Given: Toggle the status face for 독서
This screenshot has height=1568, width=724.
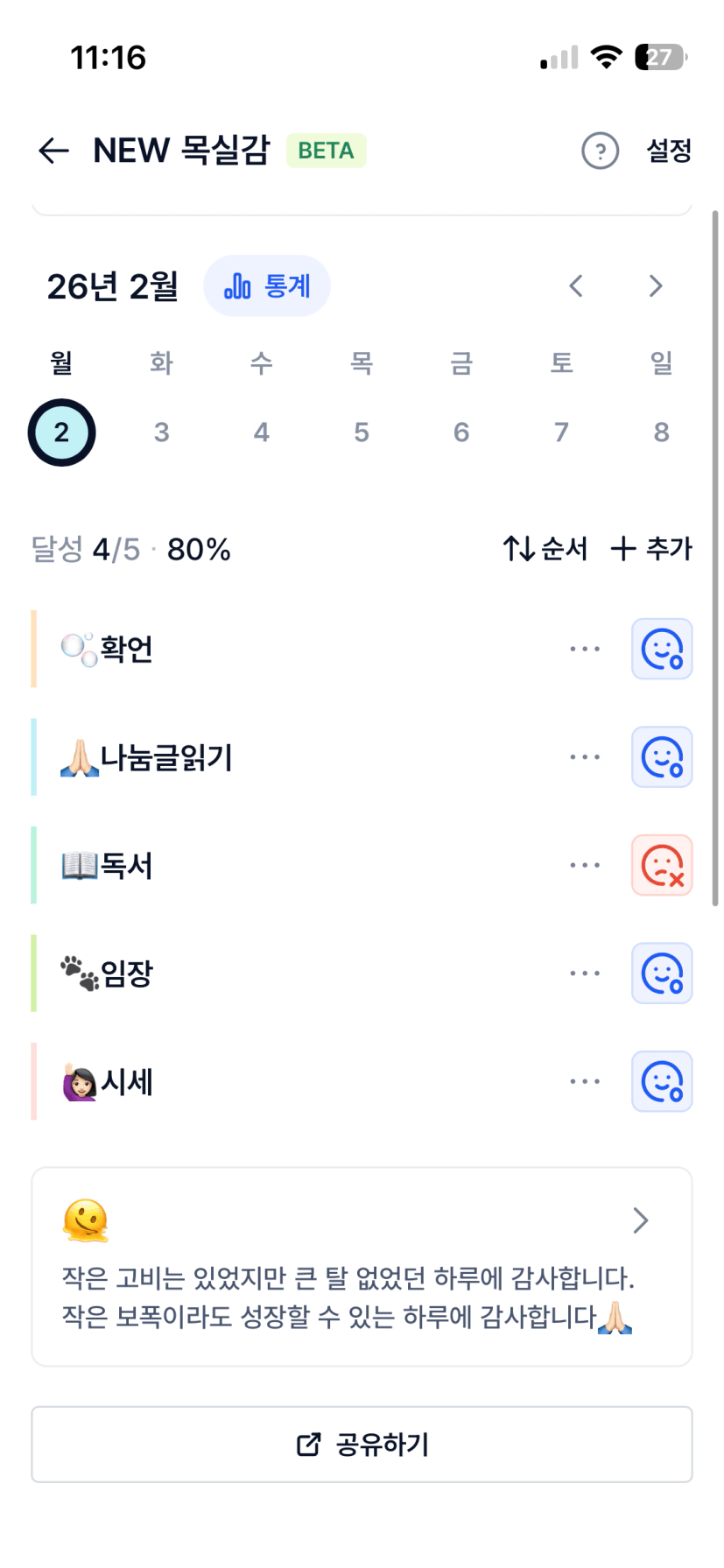Looking at the screenshot, I should (662, 865).
